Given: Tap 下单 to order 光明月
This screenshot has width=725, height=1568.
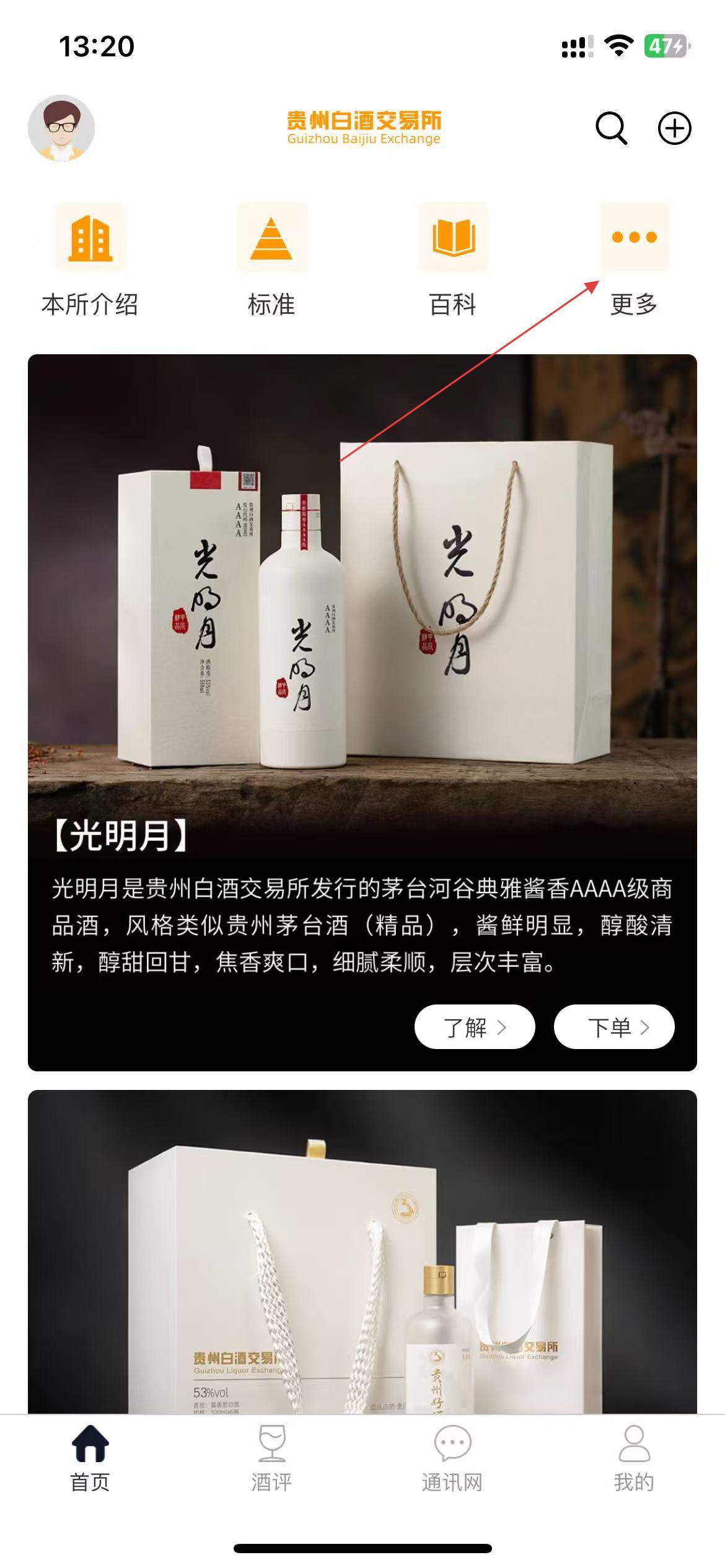Looking at the screenshot, I should 614,1027.
